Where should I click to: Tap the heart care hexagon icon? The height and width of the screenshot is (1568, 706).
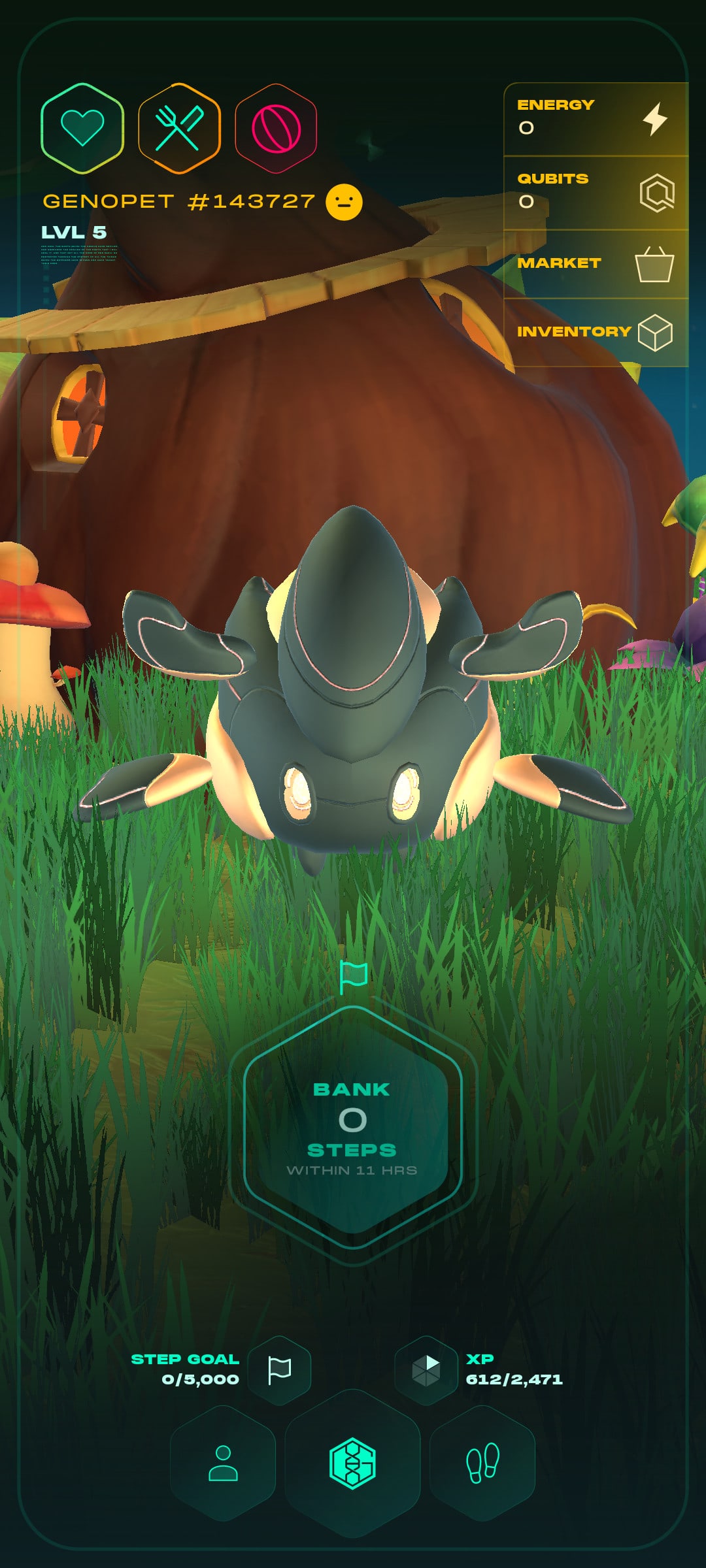(x=82, y=128)
